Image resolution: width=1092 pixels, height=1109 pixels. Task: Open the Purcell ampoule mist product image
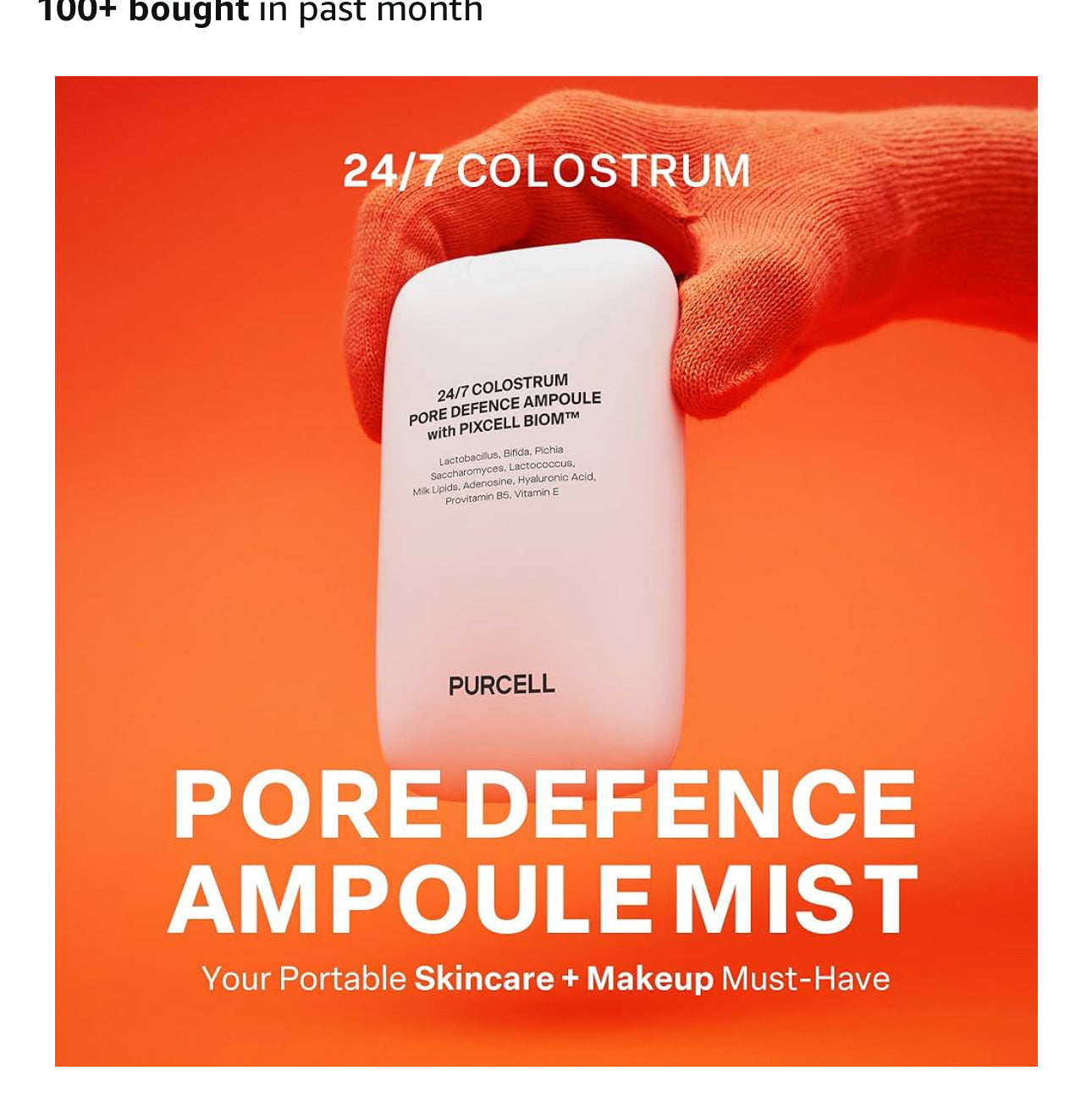click(x=546, y=571)
